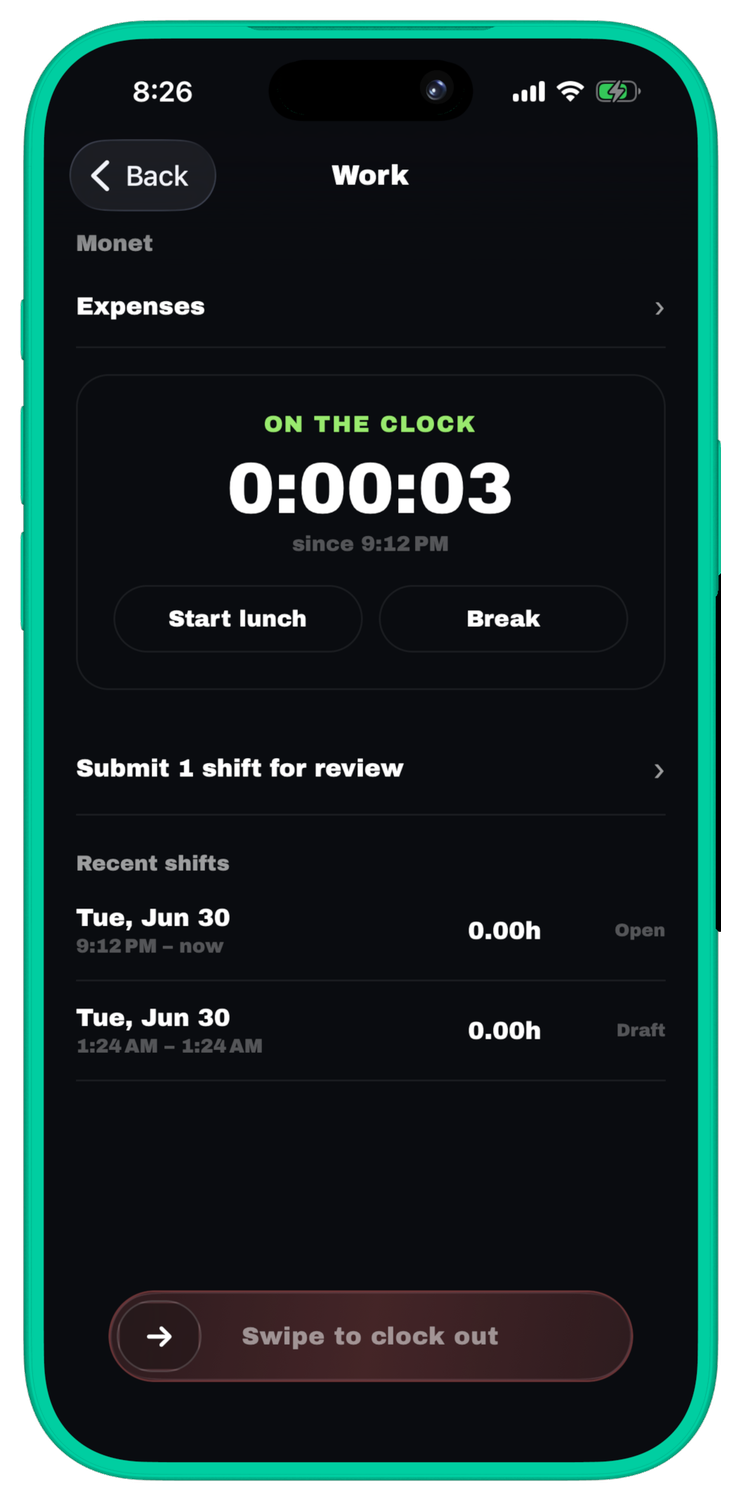Open the Open shift from 9:12 PM

(x=371, y=931)
